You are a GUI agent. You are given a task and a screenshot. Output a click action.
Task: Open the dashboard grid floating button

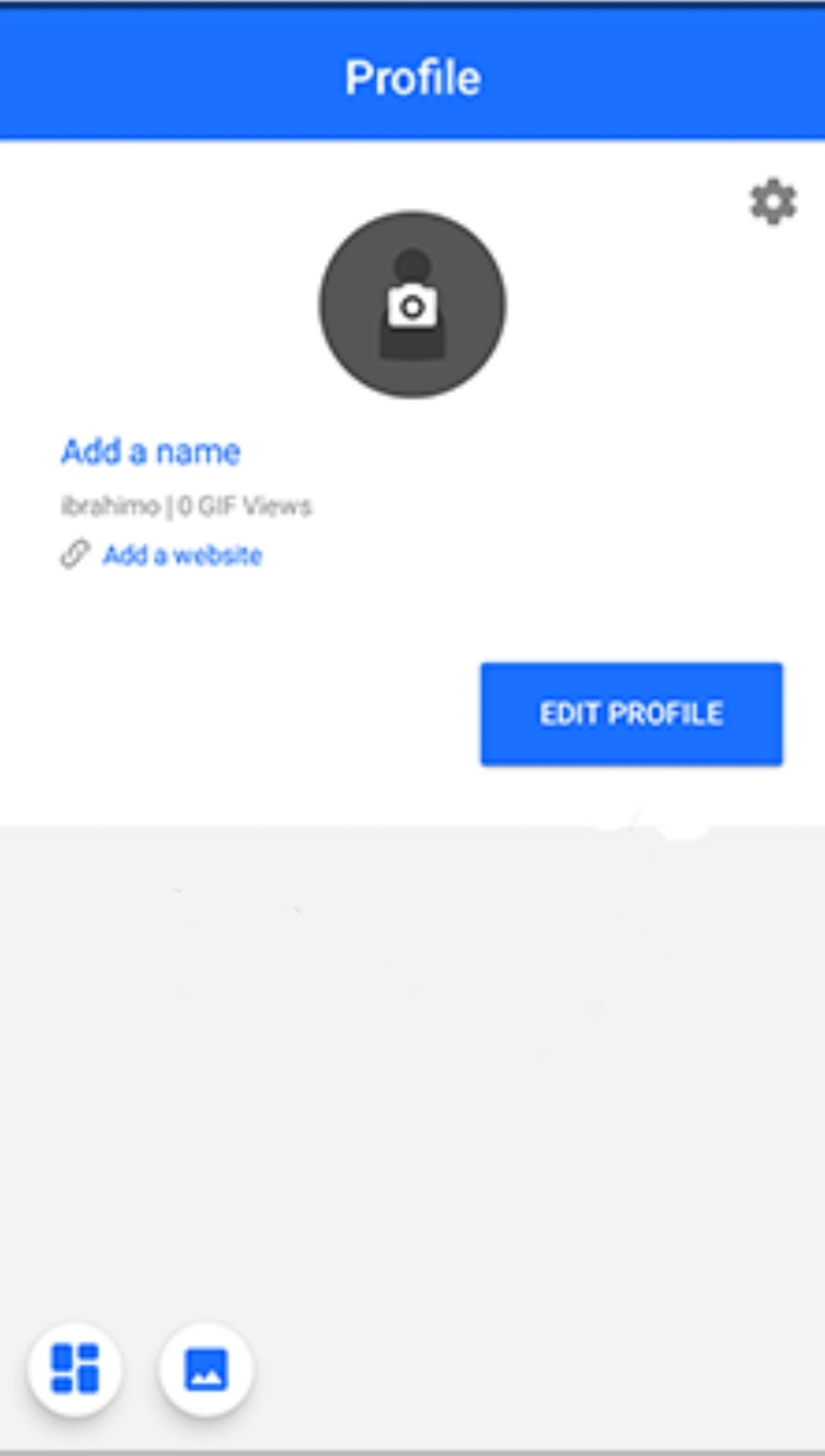pos(75,1369)
